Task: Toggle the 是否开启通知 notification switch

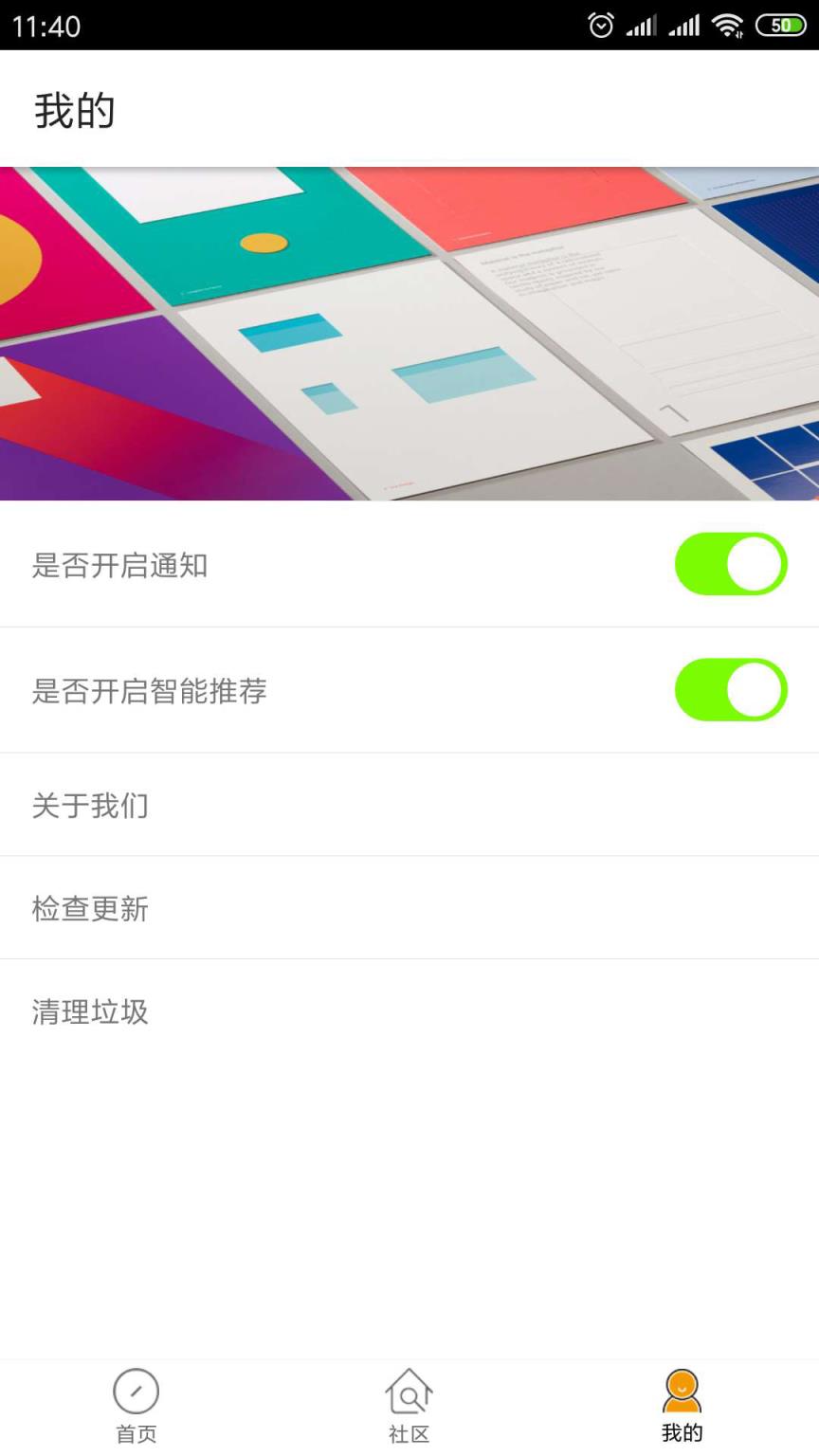Action: 730,564
